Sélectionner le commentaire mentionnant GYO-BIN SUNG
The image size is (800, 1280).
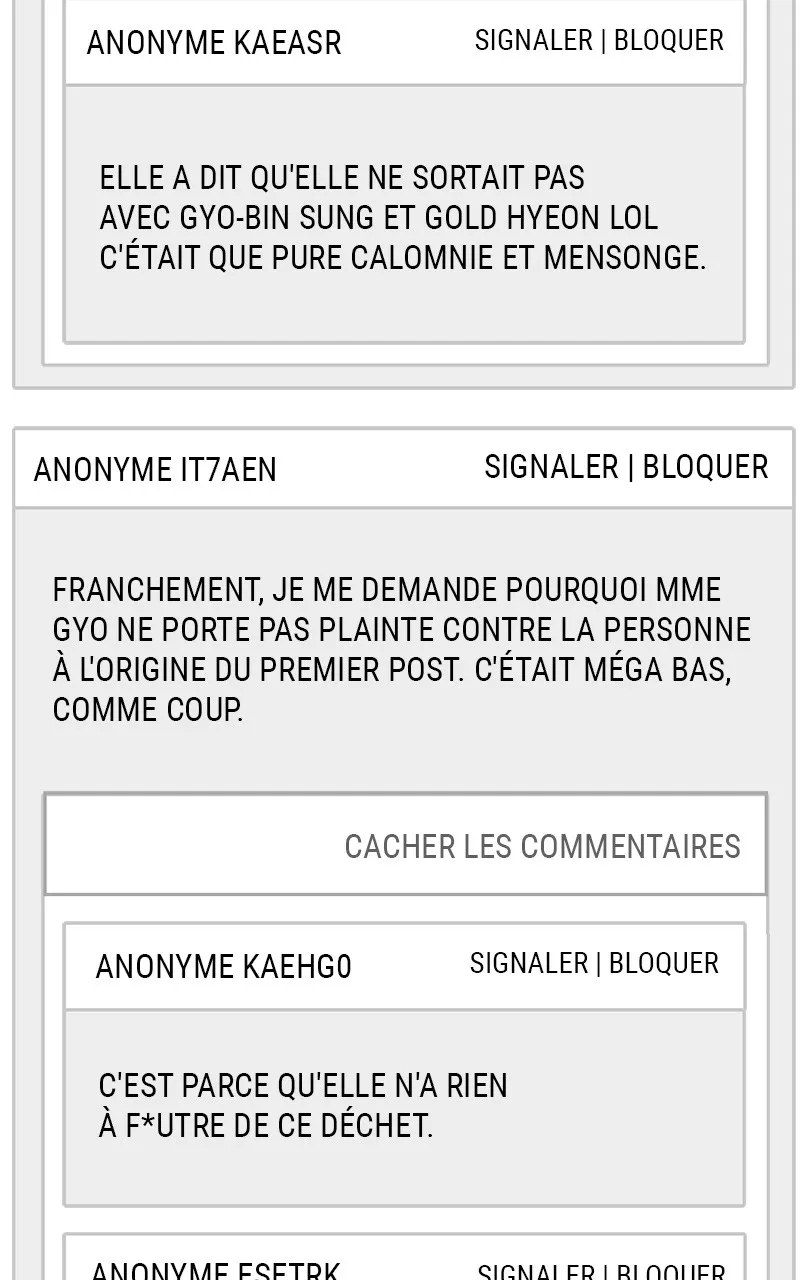(404, 217)
